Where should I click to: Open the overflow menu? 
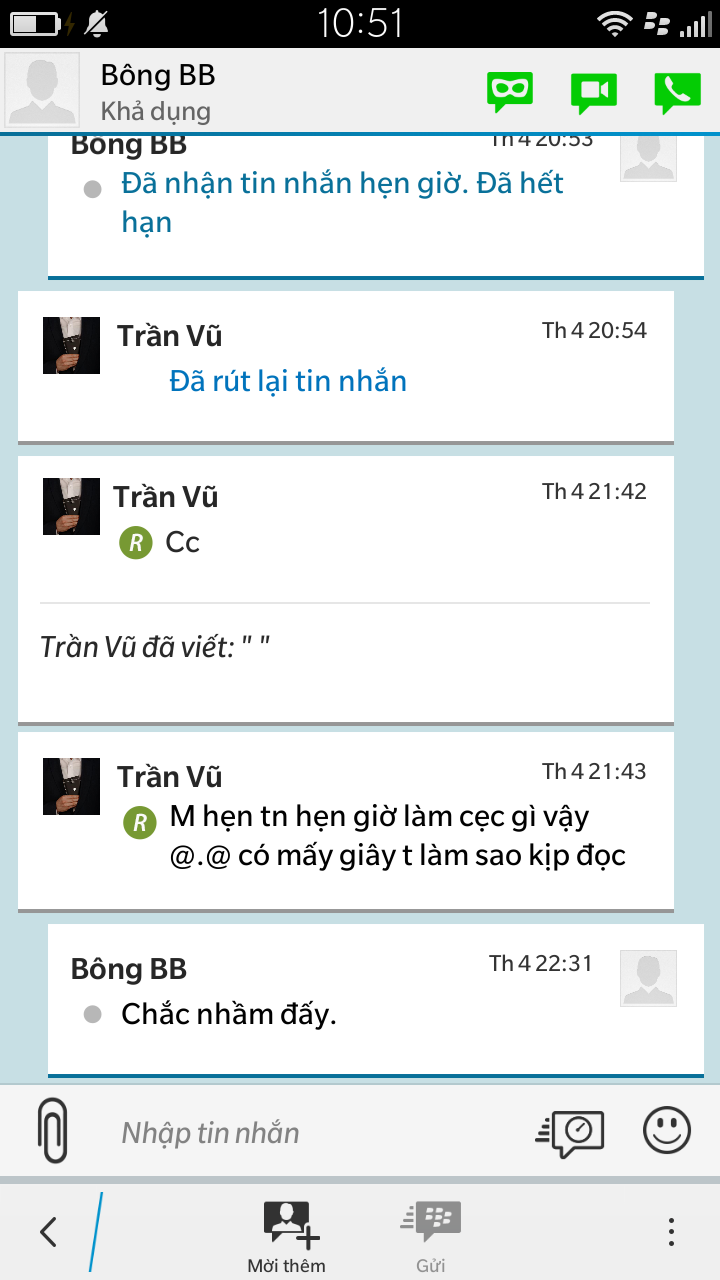[671, 1232]
